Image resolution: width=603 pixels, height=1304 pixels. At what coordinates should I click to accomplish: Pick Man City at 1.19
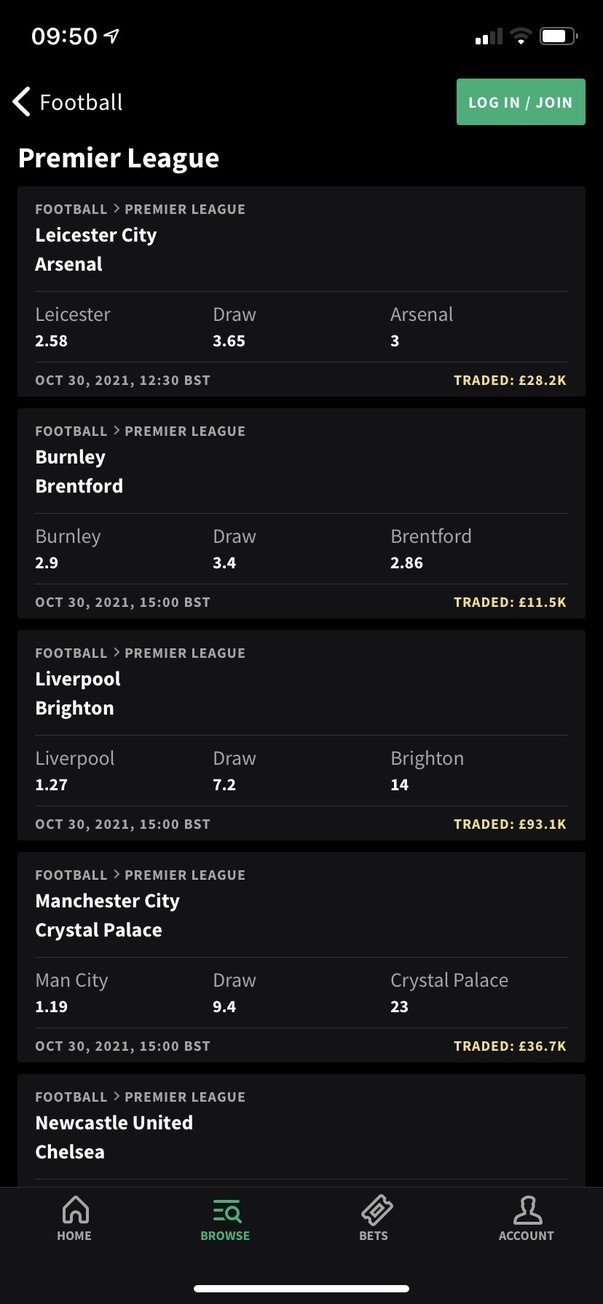[x=71, y=993]
